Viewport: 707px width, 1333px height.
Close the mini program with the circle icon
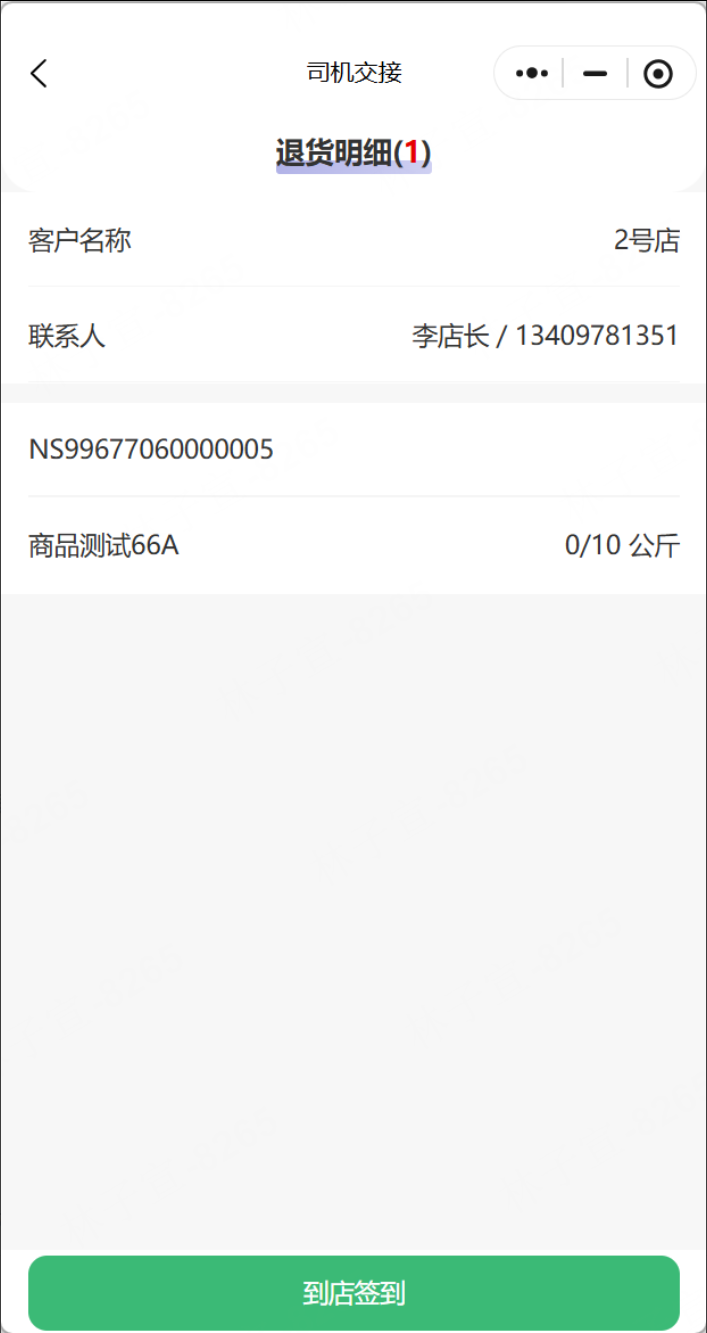pos(658,73)
